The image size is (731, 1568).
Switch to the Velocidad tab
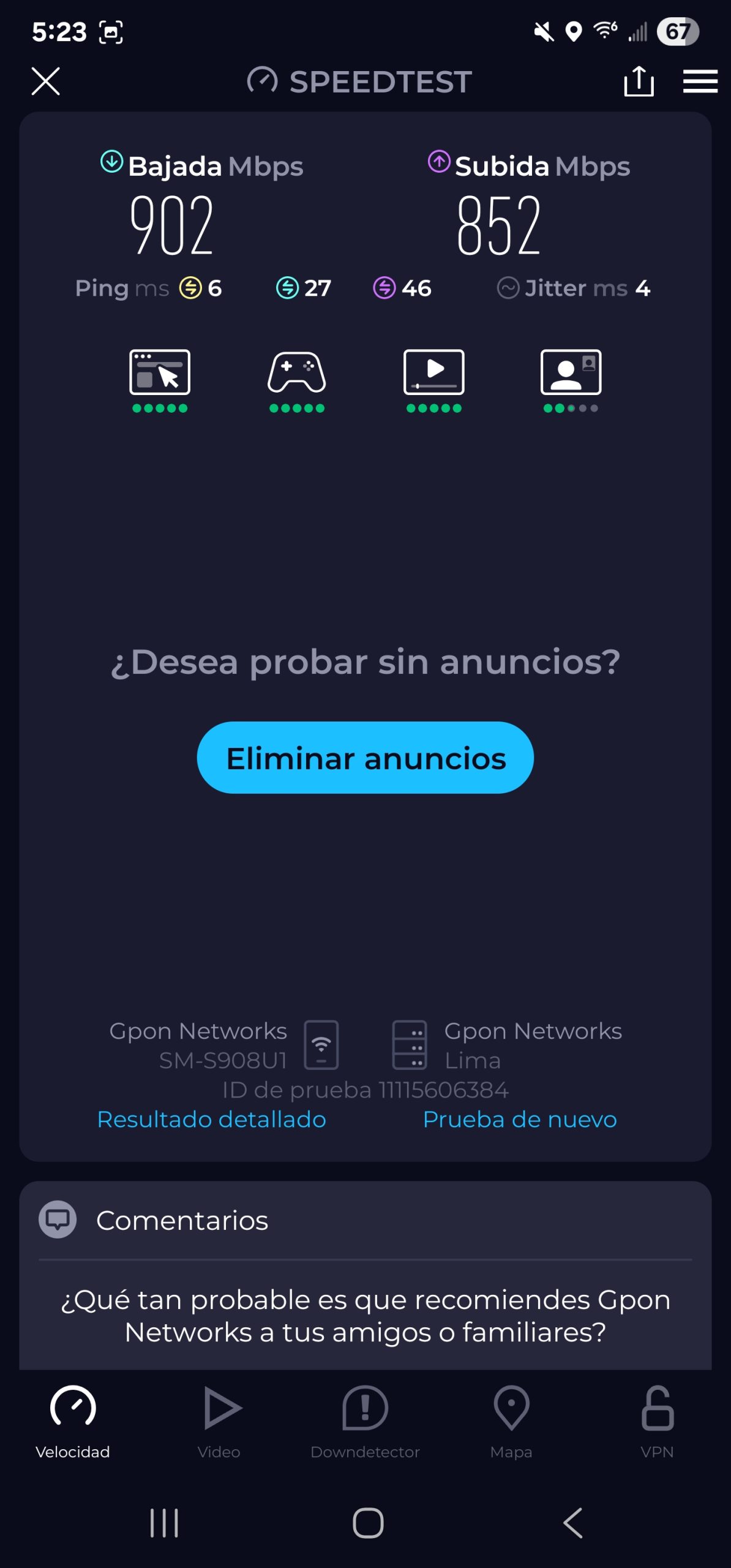pos(73,1421)
